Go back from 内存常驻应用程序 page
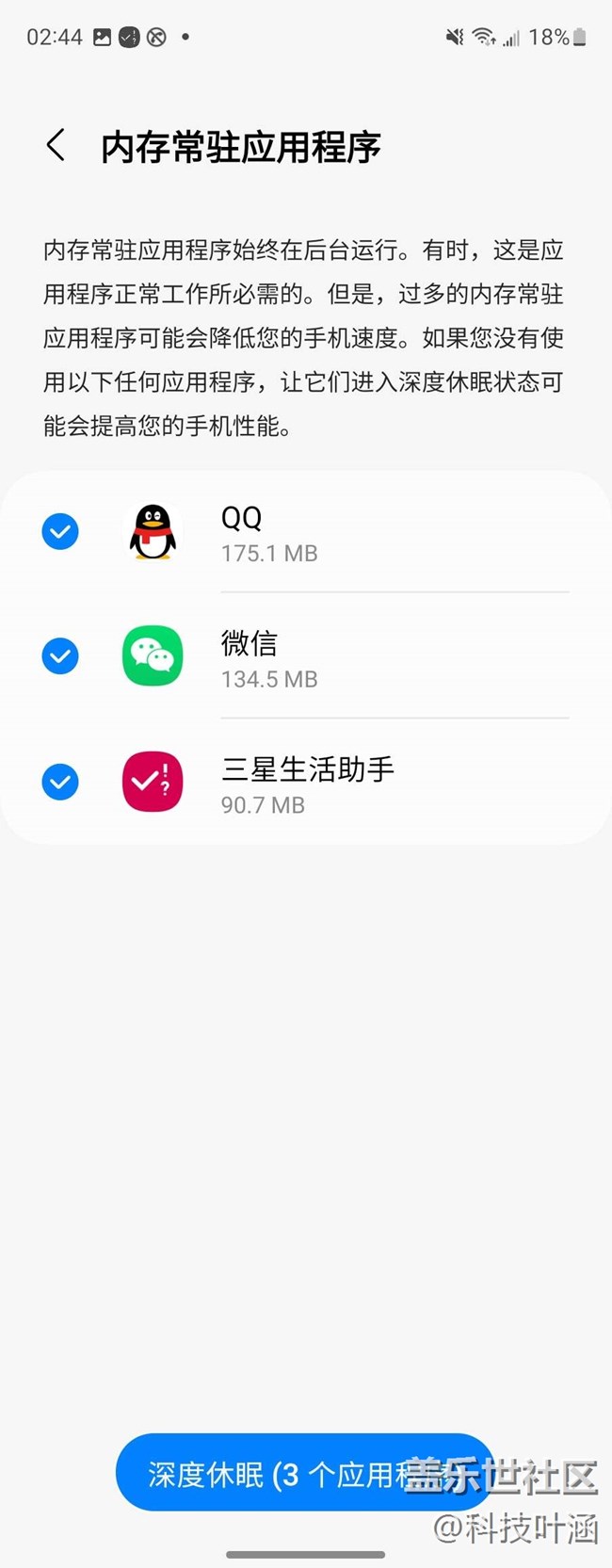The height and width of the screenshot is (1568, 612). coord(56,146)
